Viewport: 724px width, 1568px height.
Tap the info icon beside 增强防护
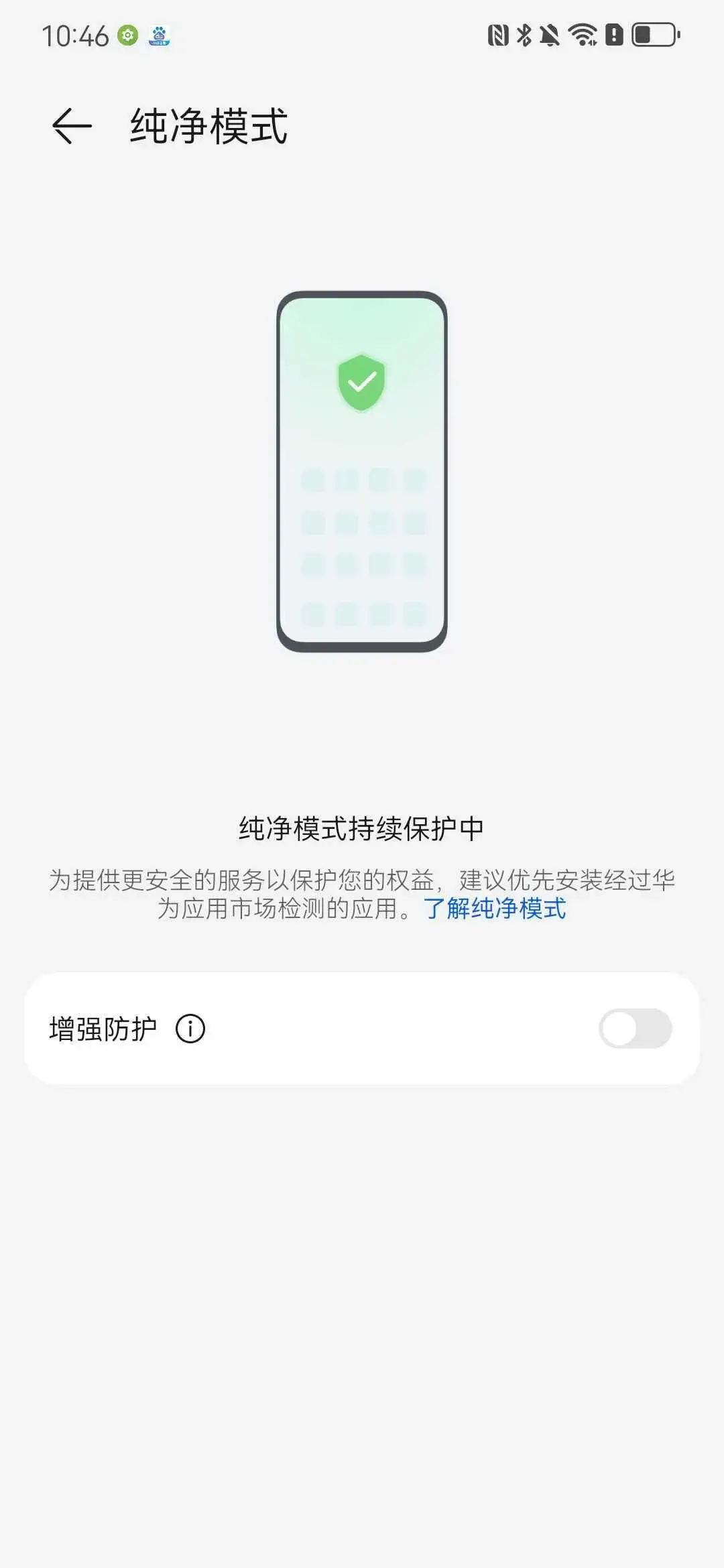[x=190, y=1027]
